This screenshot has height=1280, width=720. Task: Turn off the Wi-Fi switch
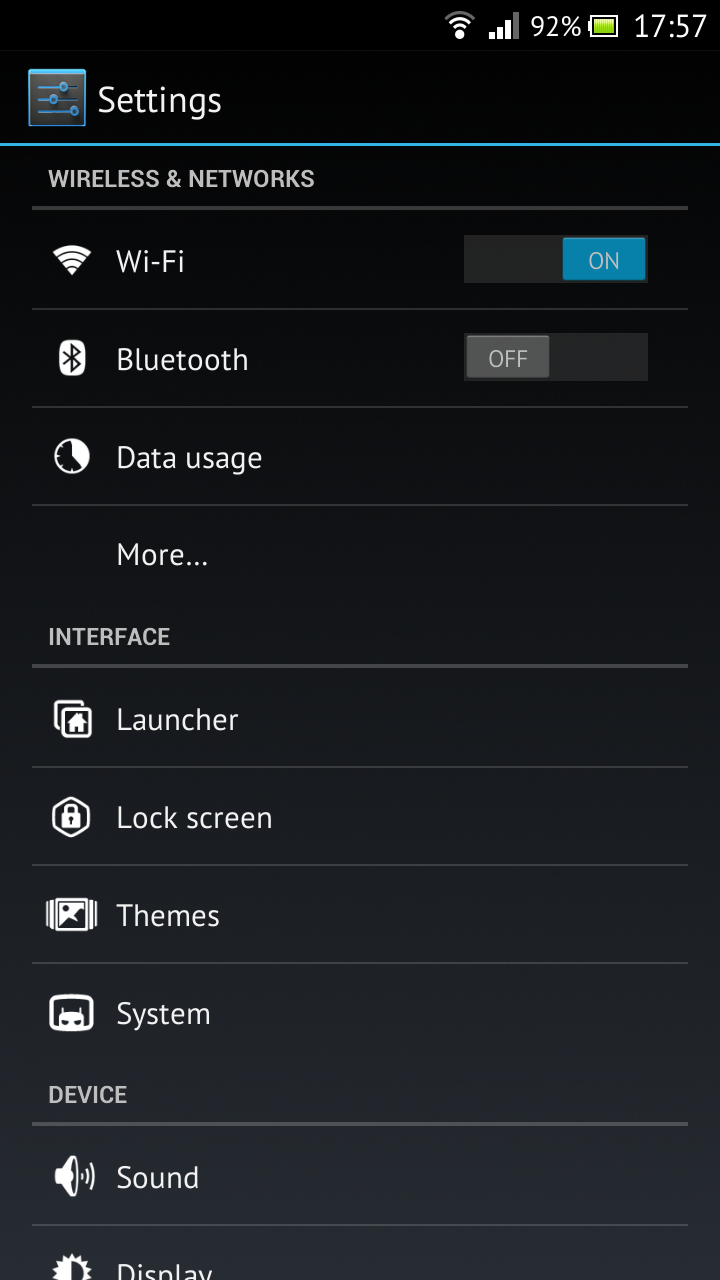(x=555, y=260)
